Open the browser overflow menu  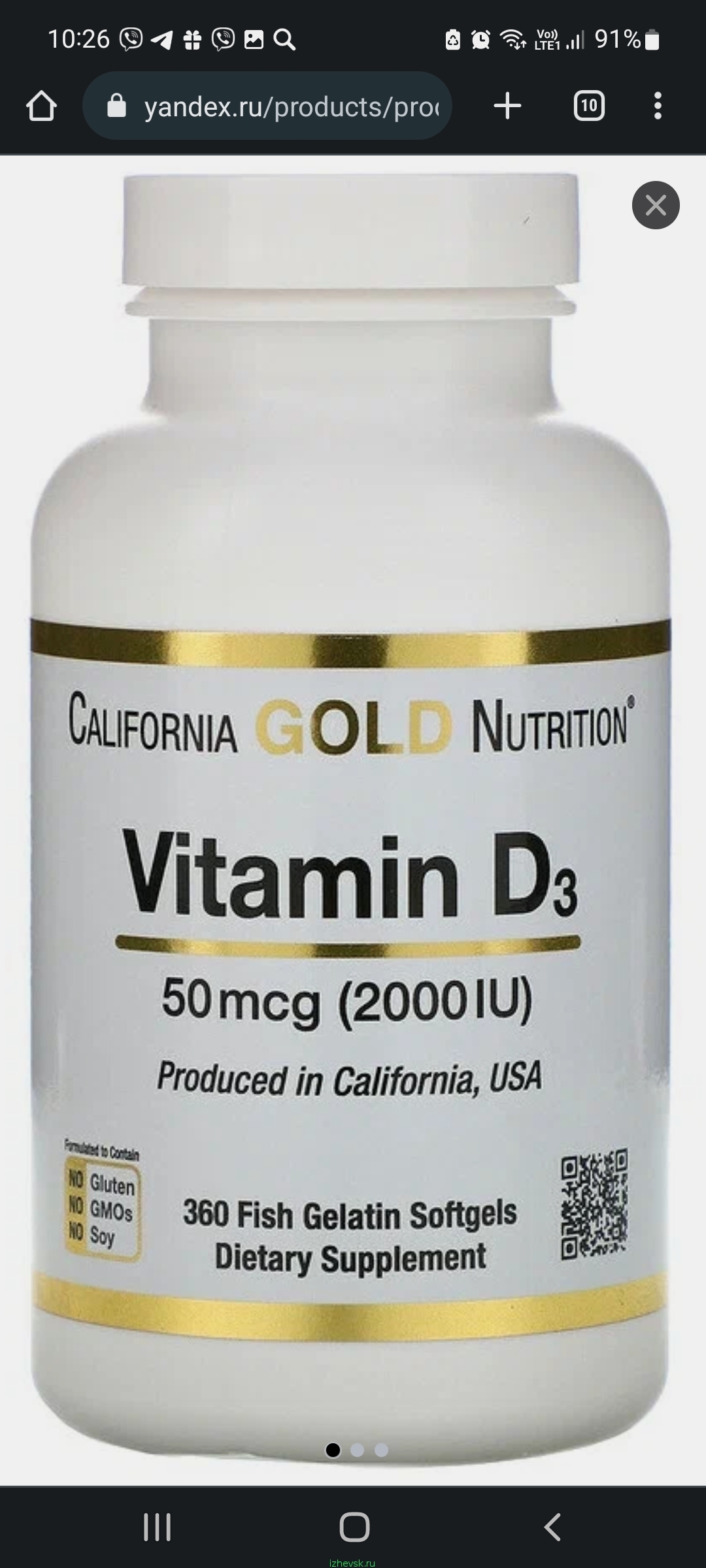658,106
